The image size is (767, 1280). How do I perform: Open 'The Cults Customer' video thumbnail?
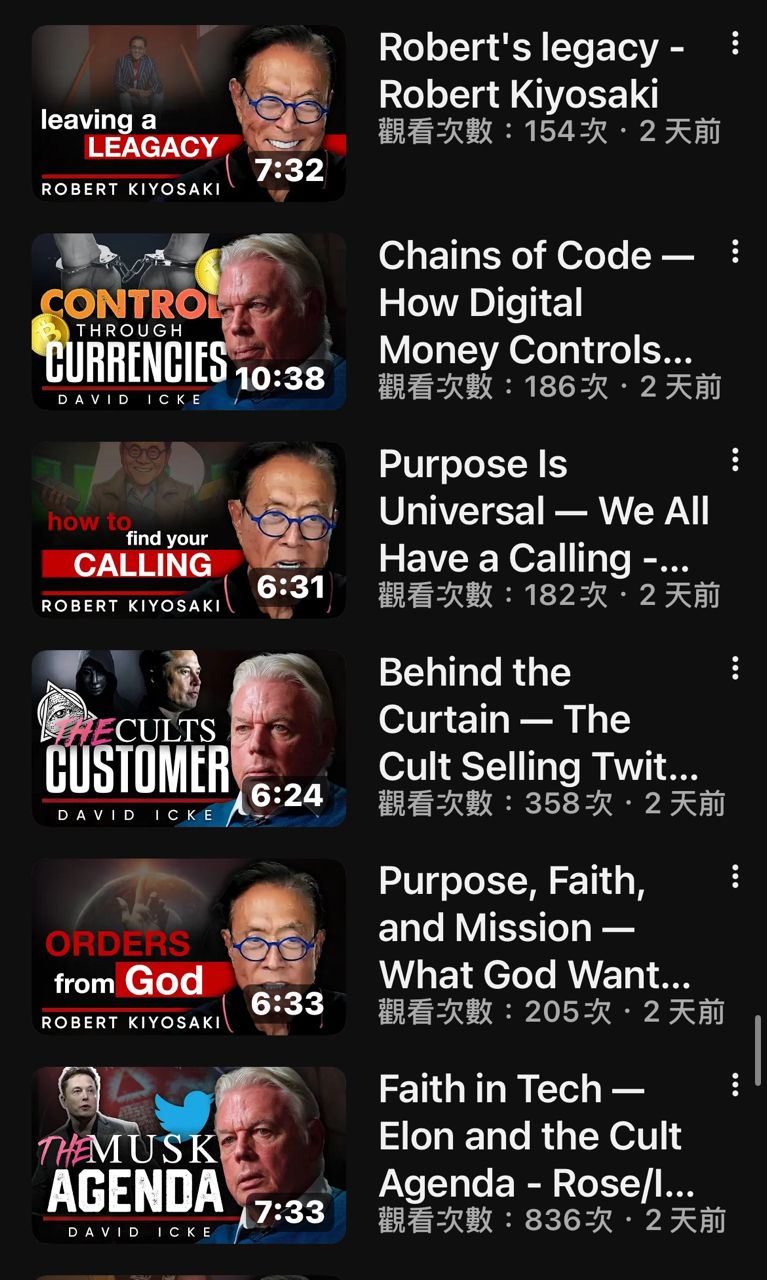[188, 738]
